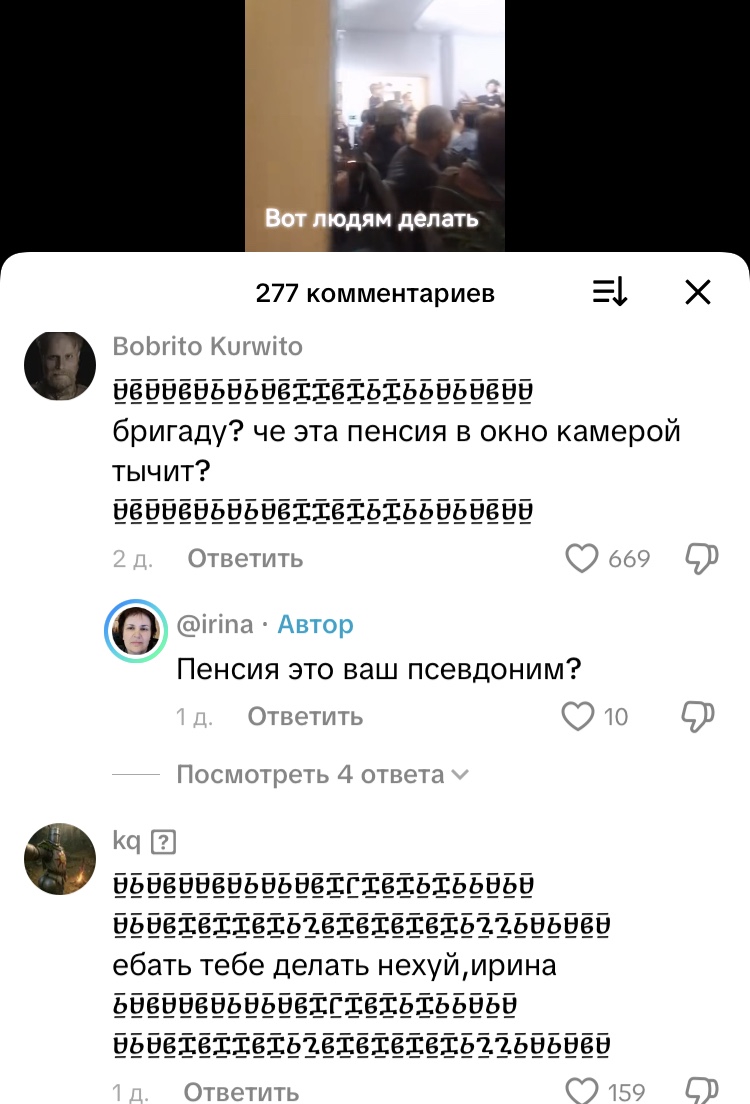750x1104 pixels.
Task: Close the comments panel
Action: click(697, 292)
